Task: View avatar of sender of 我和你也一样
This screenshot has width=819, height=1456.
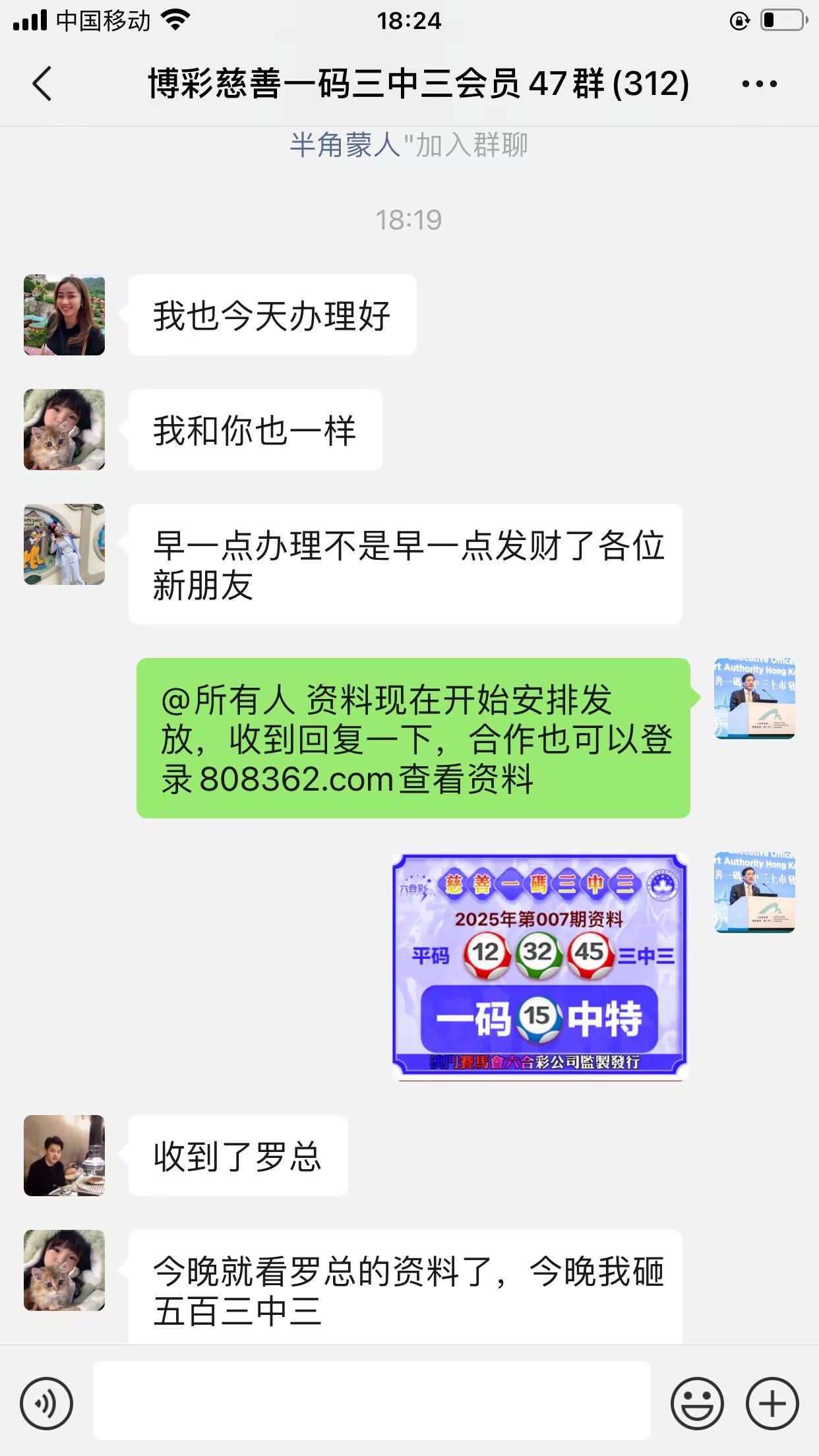Action: click(64, 429)
